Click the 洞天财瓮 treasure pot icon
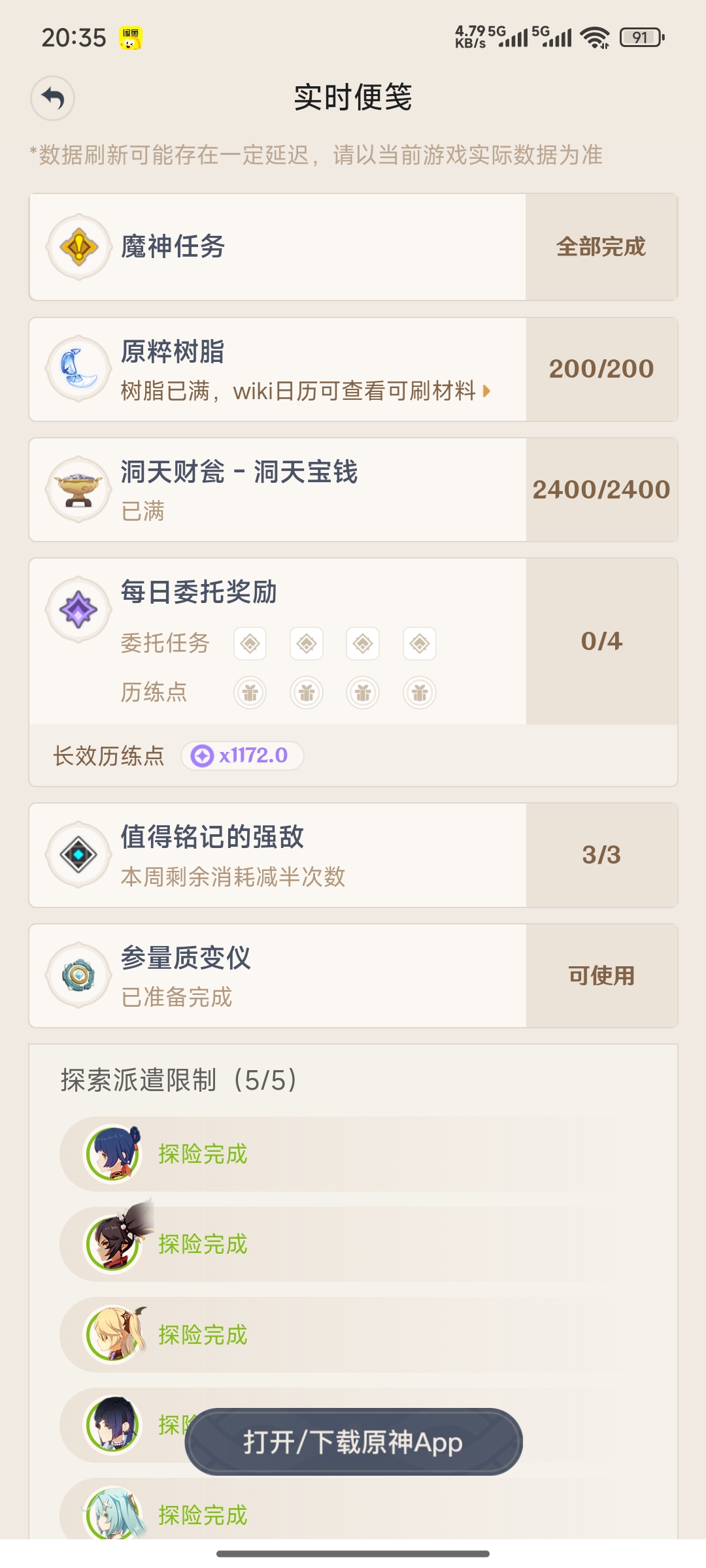Viewport: 706px width, 1568px height. (78, 489)
